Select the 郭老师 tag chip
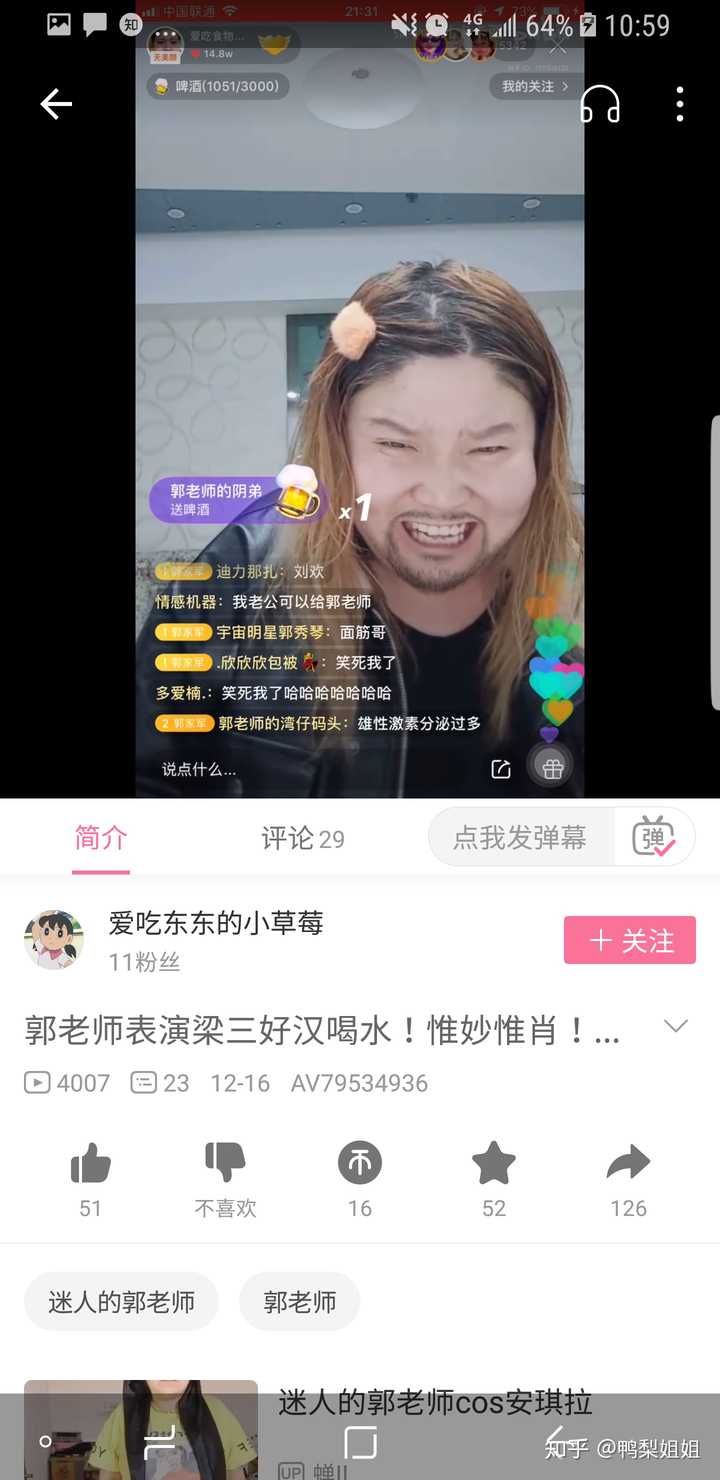 pyautogui.click(x=299, y=1302)
